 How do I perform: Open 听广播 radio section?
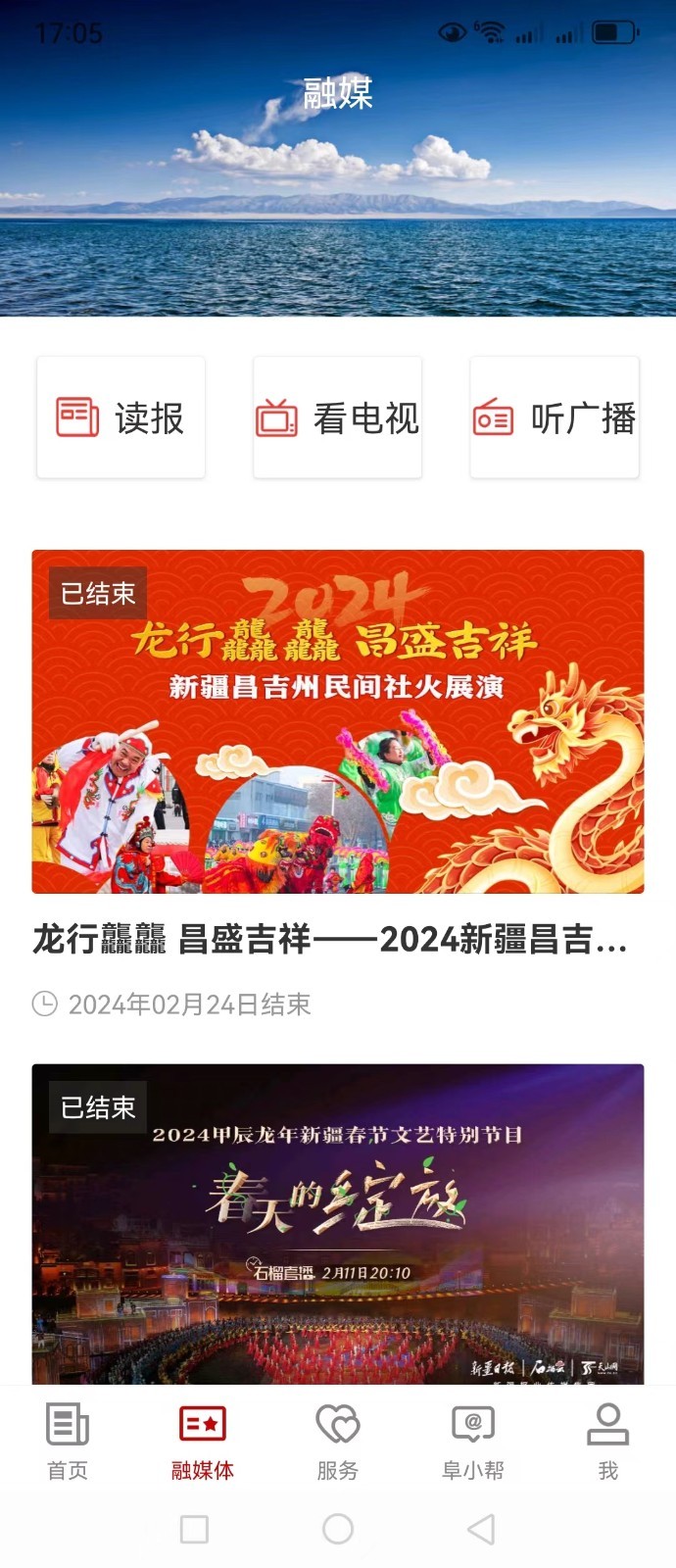coord(555,417)
